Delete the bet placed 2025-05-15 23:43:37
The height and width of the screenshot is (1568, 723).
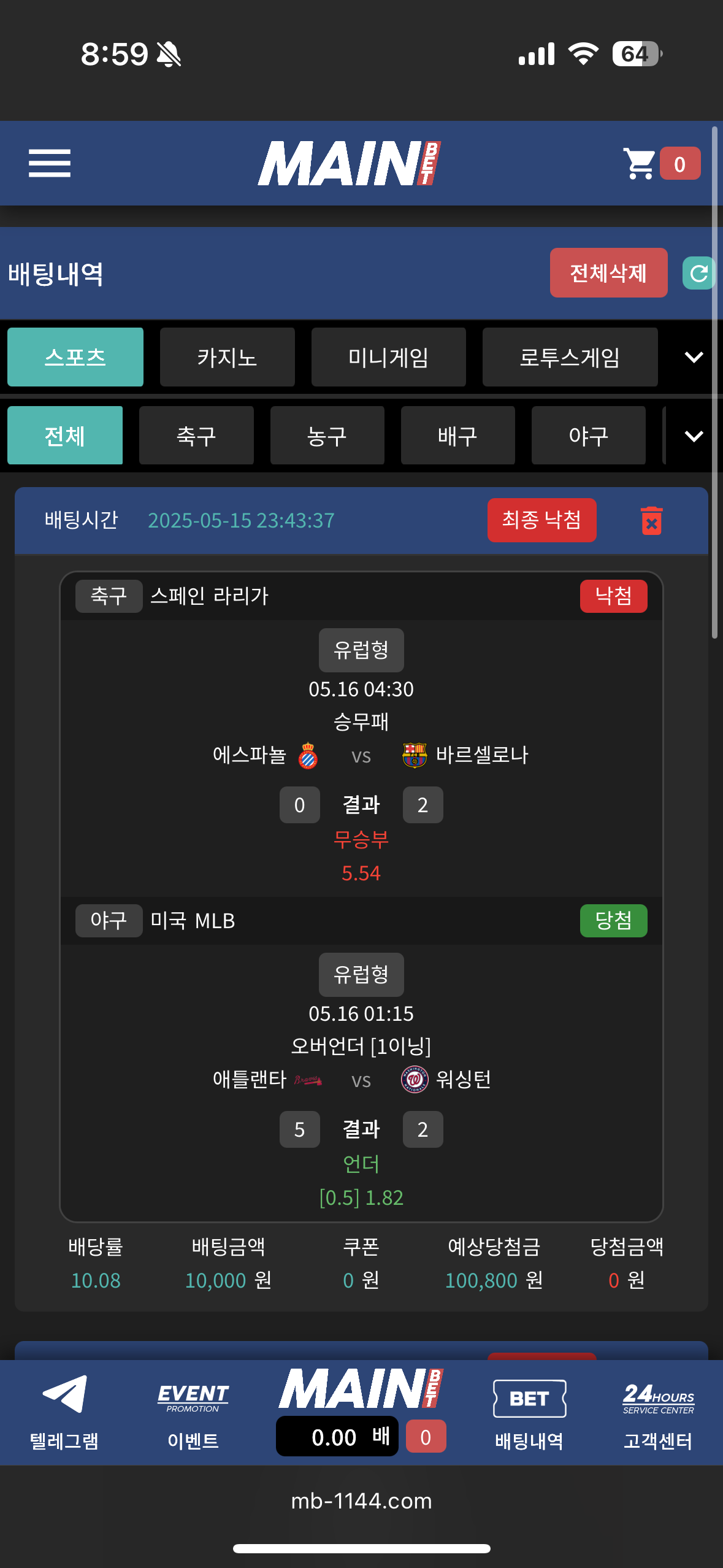coord(651,521)
